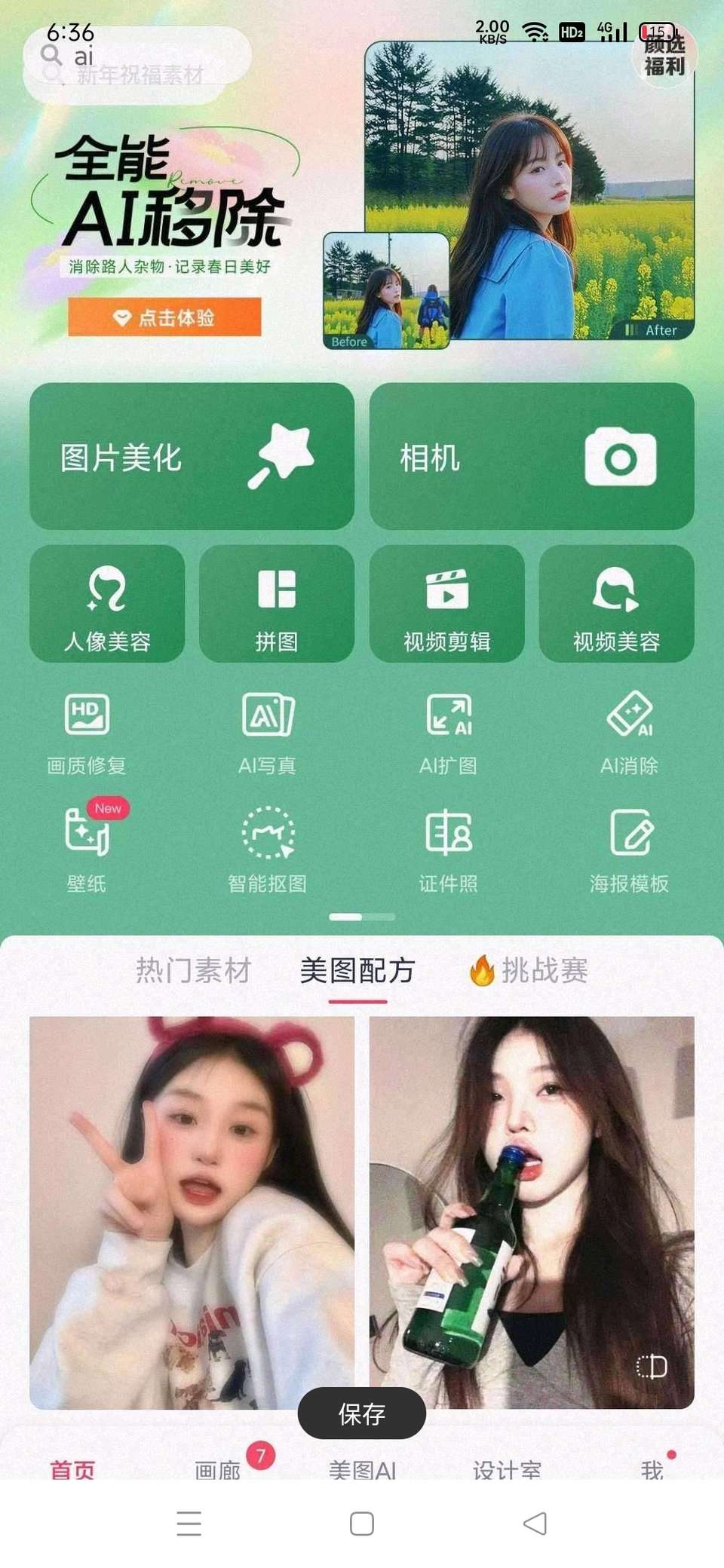Open 智能抠图 smart cutout
The image size is (724, 1568).
pos(268,850)
